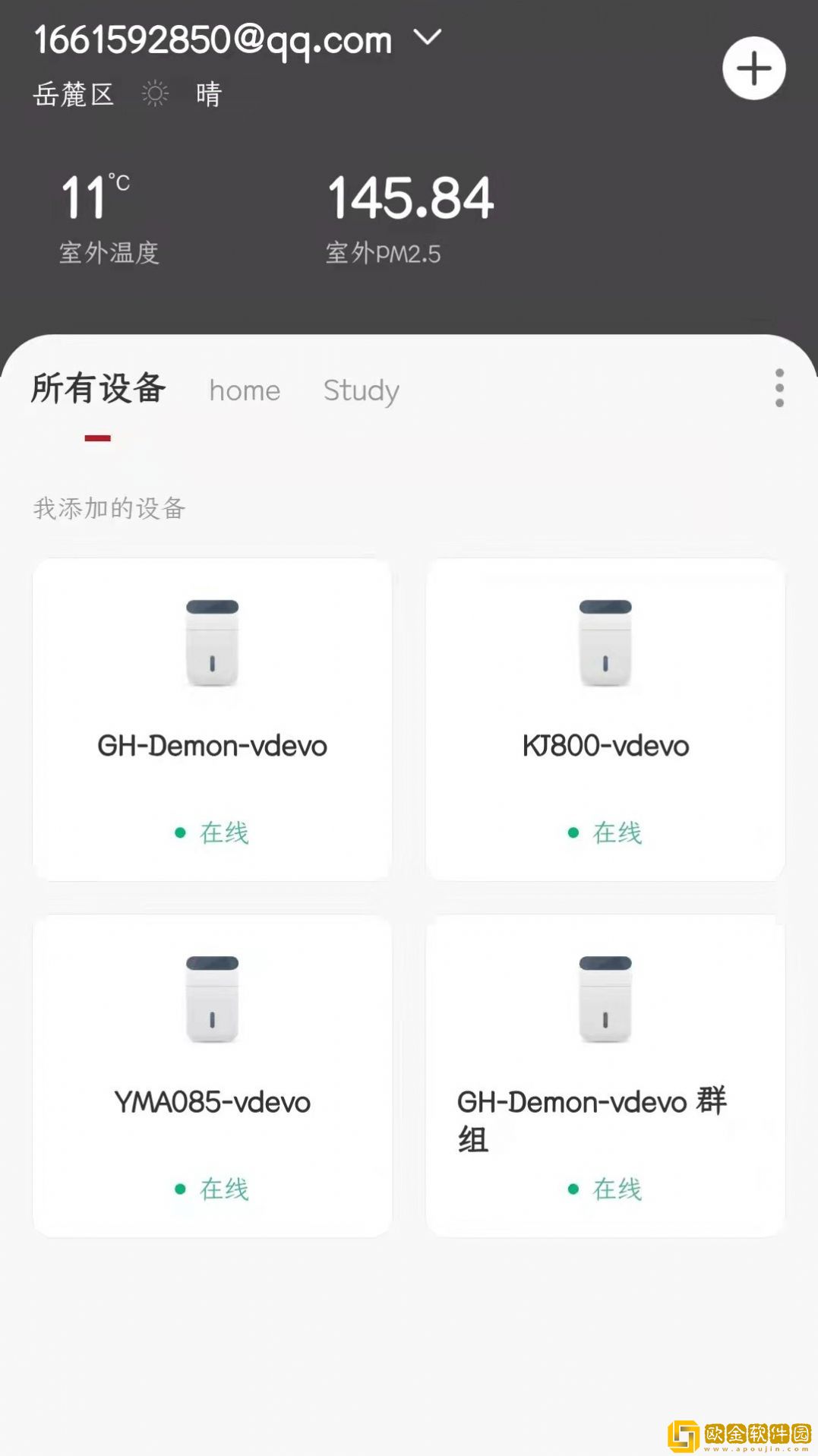Tap the plus button to add a device
Screen dimensions: 818x1456
click(x=753, y=68)
